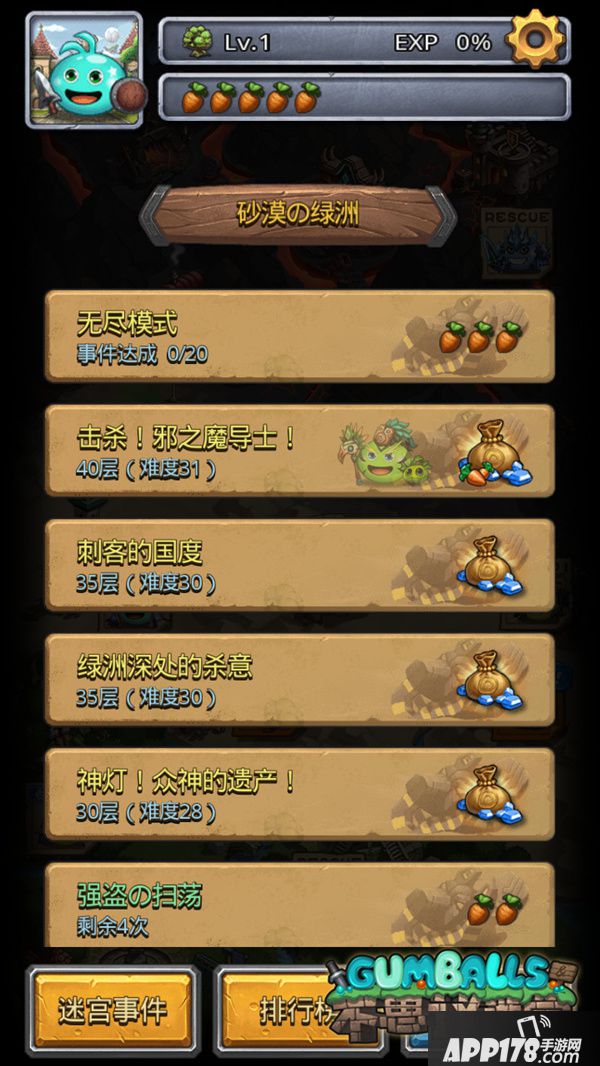Start the 神灯！众神的遗产！ stage
Image resolution: width=600 pixels, height=1066 pixels.
(299, 794)
